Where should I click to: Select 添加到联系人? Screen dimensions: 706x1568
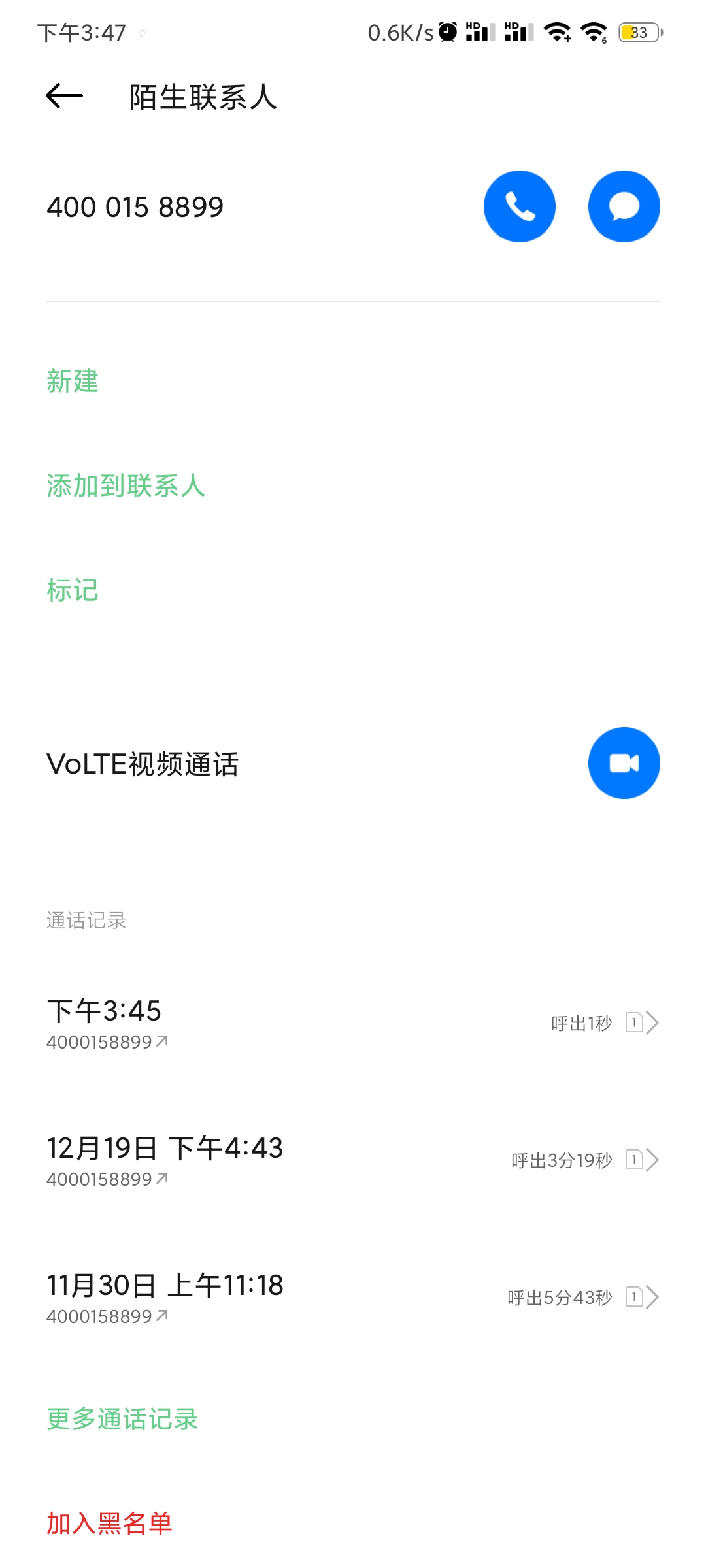click(x=126, y=485)
